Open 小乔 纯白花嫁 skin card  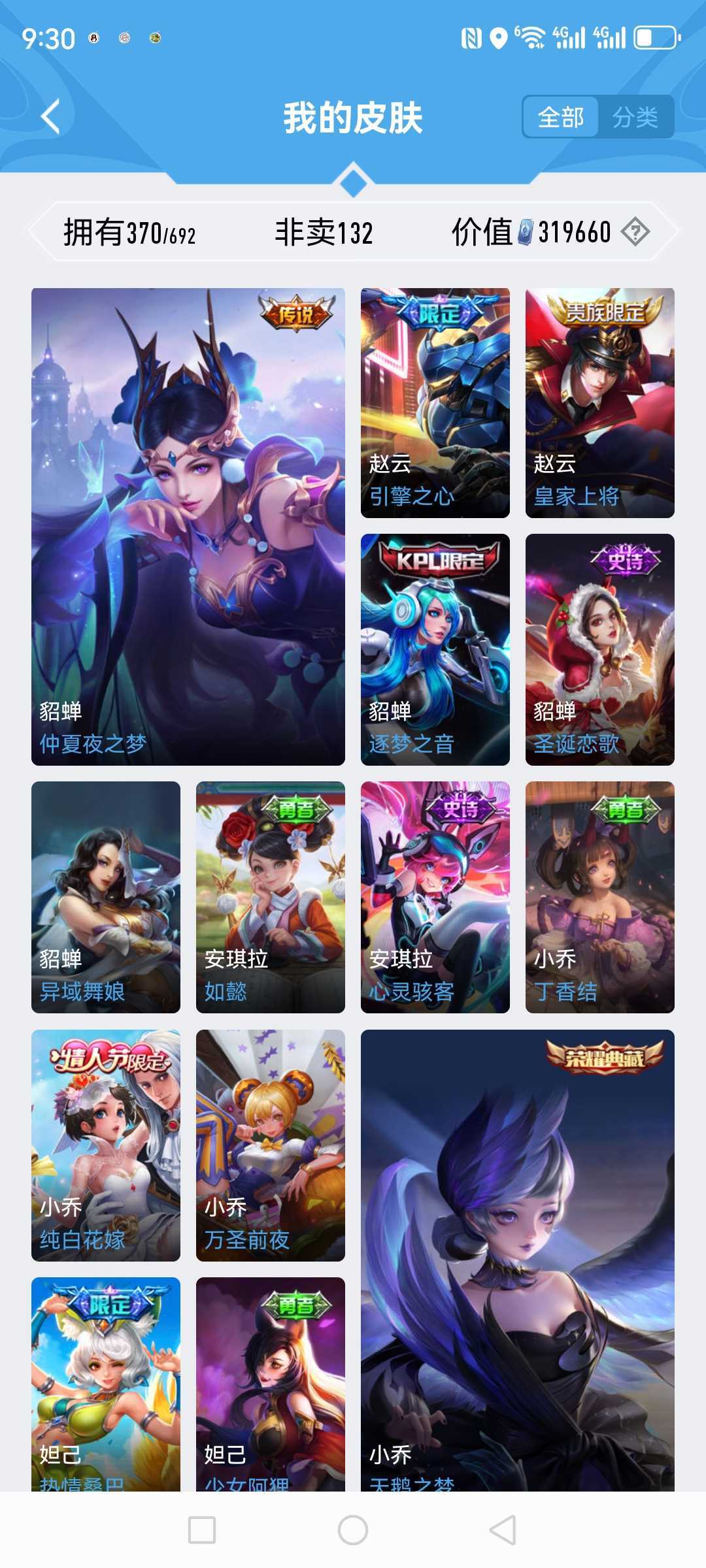106,1145
